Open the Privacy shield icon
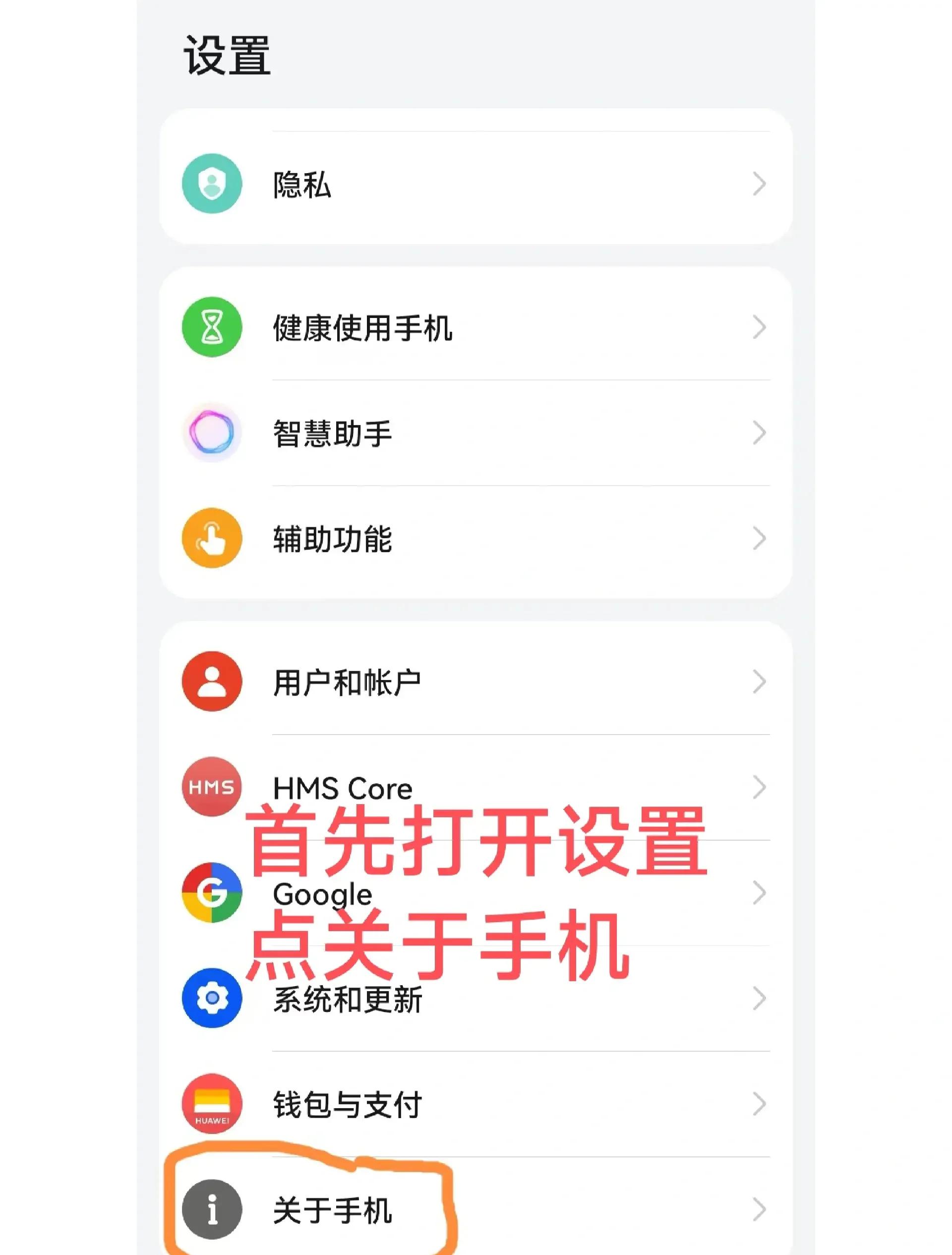This screenshot has height=1255, width=952. click(213, 183)
